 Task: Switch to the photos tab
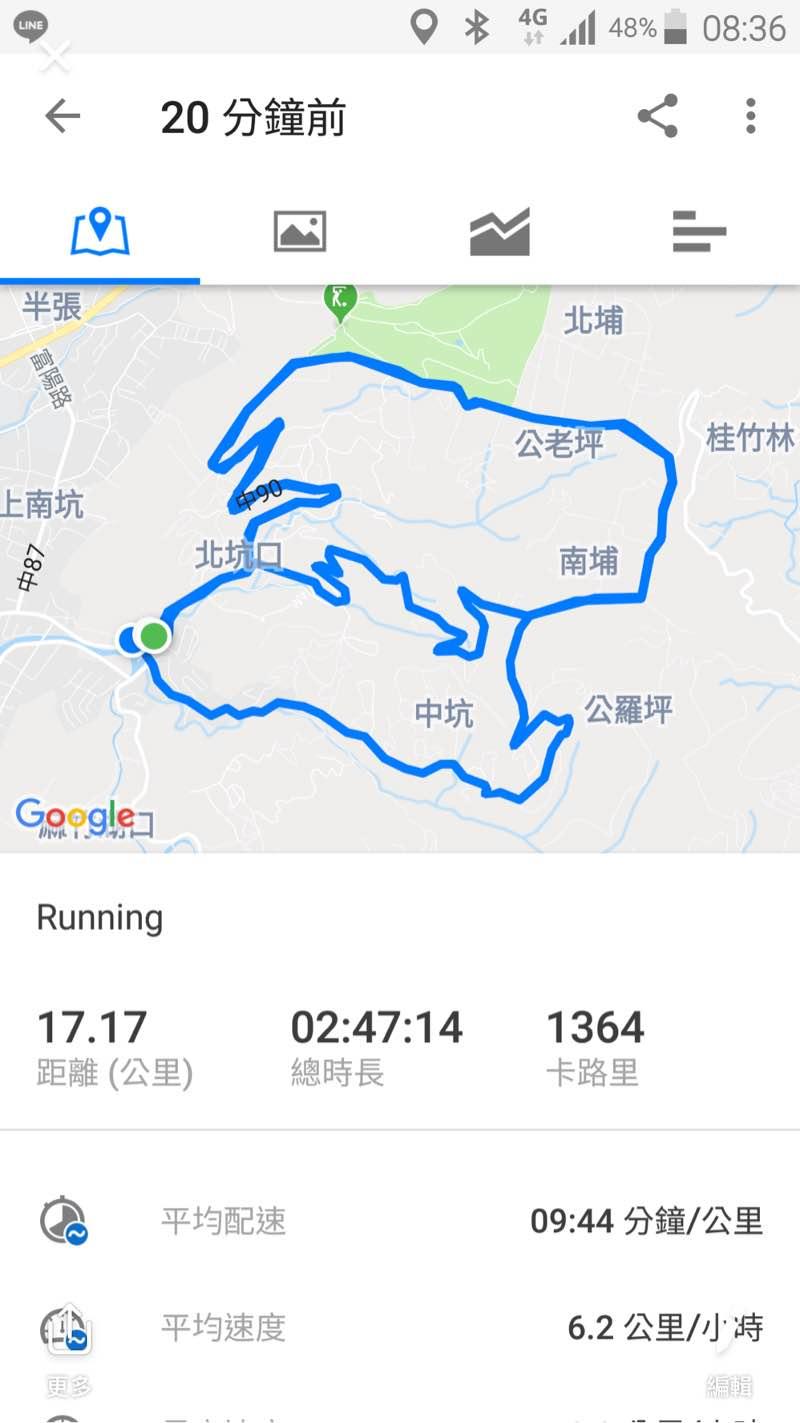coord(300,232)
